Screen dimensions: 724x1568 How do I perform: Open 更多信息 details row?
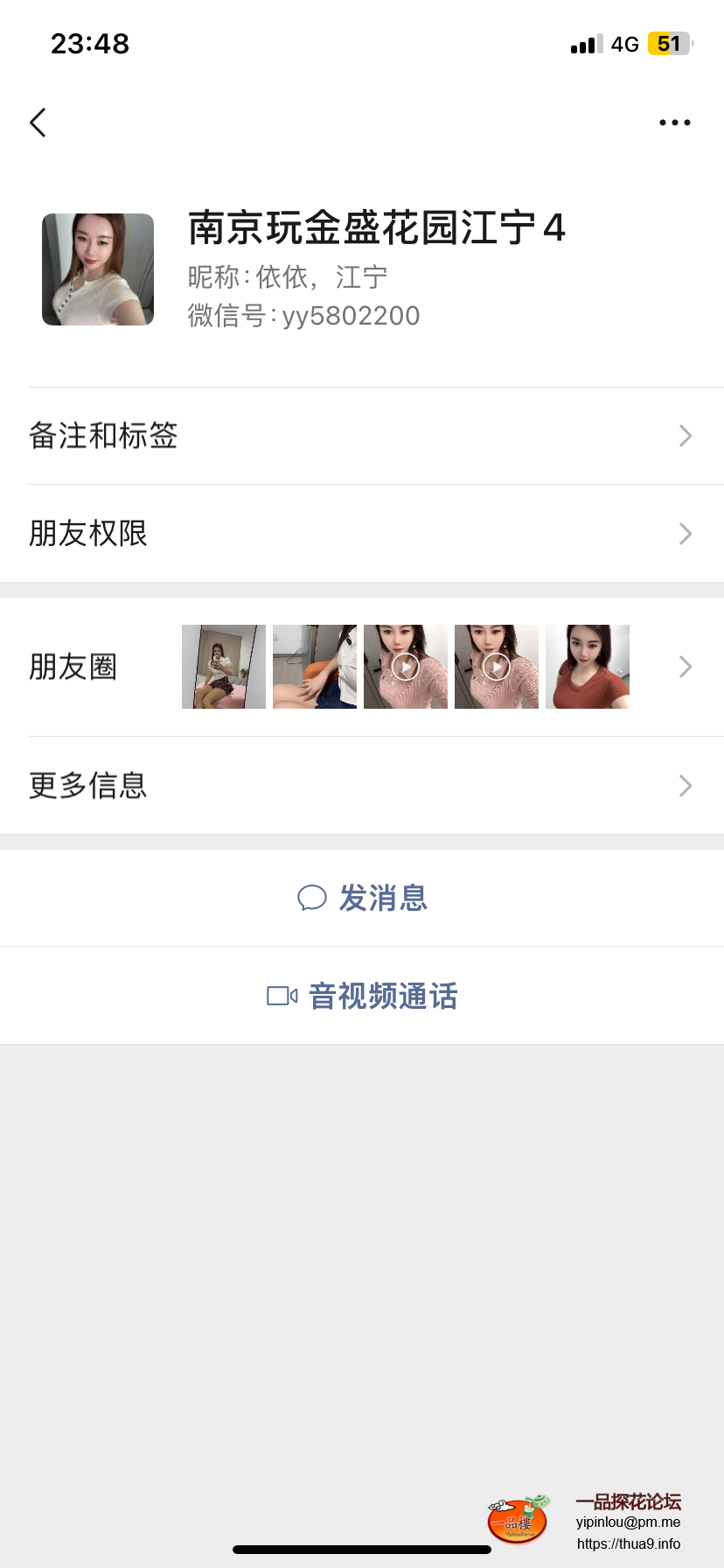tap(362, 786)
